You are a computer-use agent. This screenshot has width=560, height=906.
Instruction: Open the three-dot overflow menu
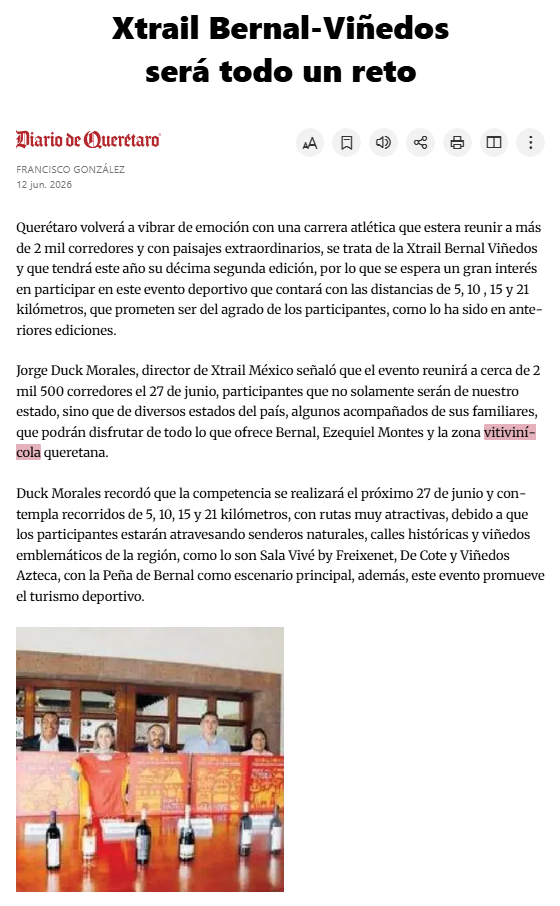click(531, 142)
